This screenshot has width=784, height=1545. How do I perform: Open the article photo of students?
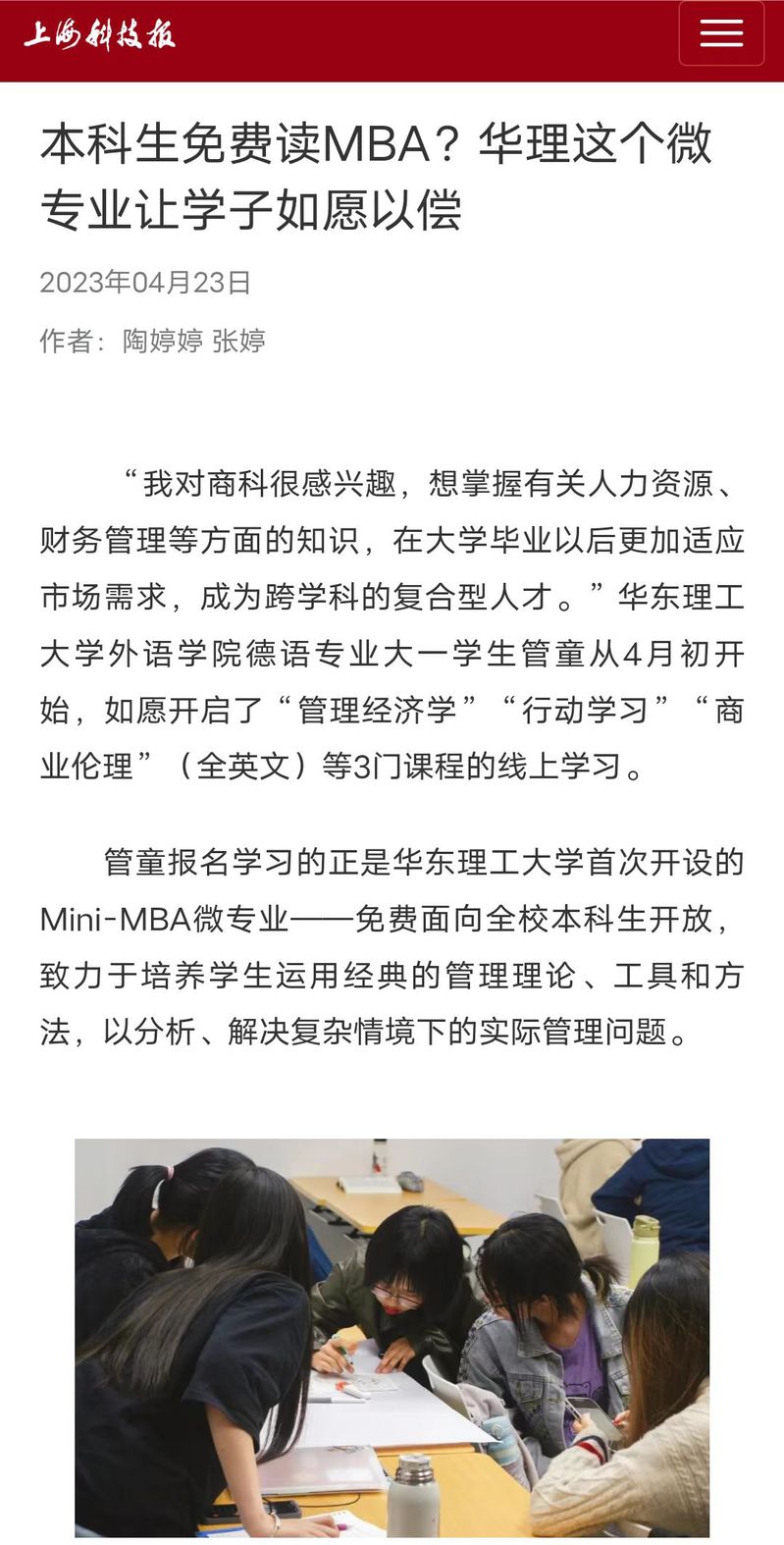392,1337
